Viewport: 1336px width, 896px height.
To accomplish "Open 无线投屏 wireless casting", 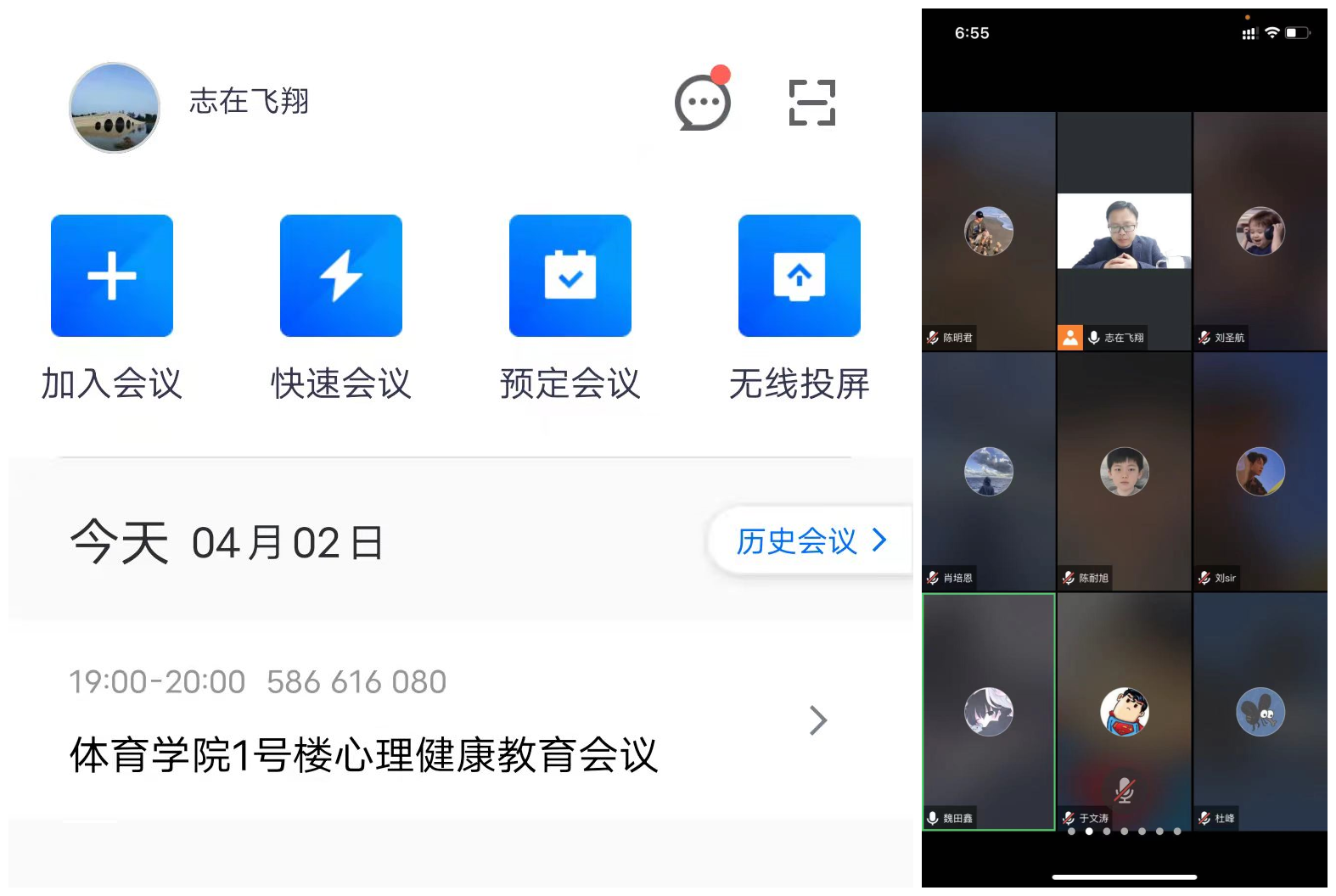I will click(x=800, y=276).
